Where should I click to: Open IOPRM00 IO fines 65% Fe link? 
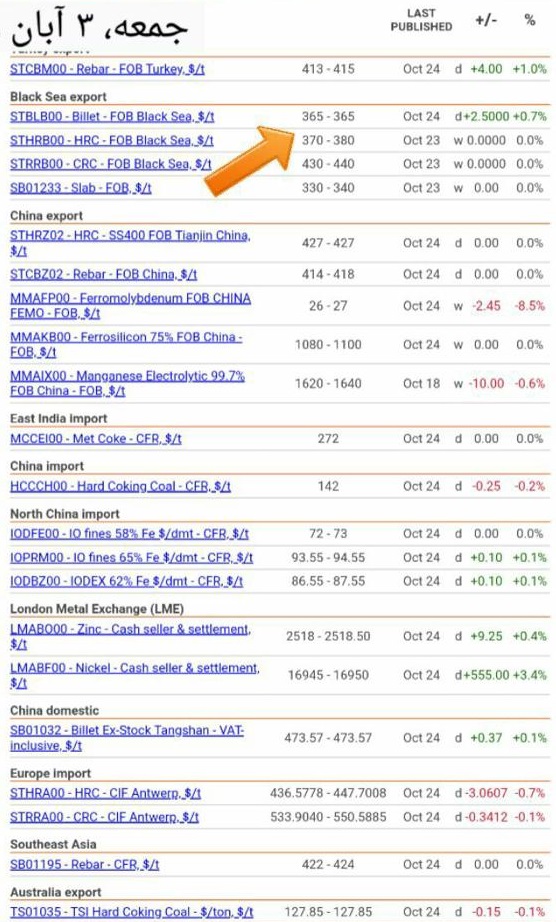tap(131, 557)
